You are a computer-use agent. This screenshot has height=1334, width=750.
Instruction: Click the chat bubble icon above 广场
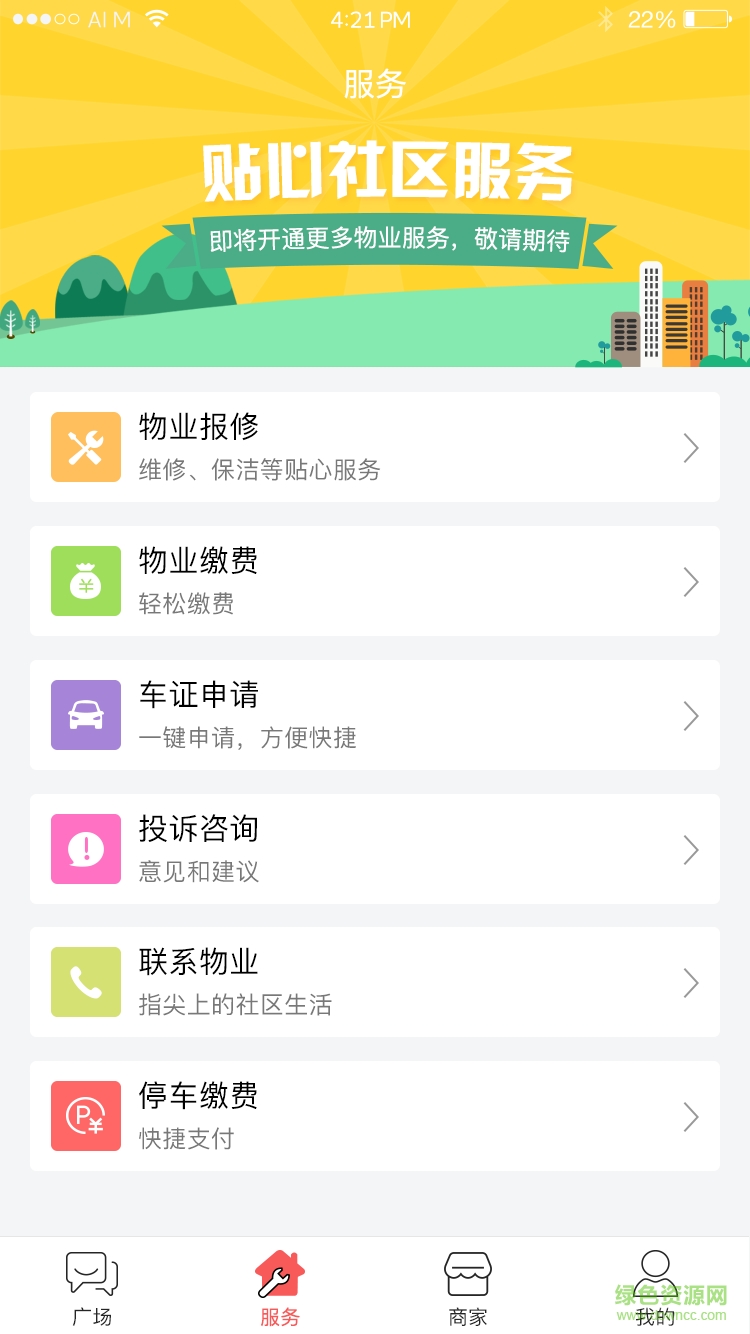(92, 1271)
